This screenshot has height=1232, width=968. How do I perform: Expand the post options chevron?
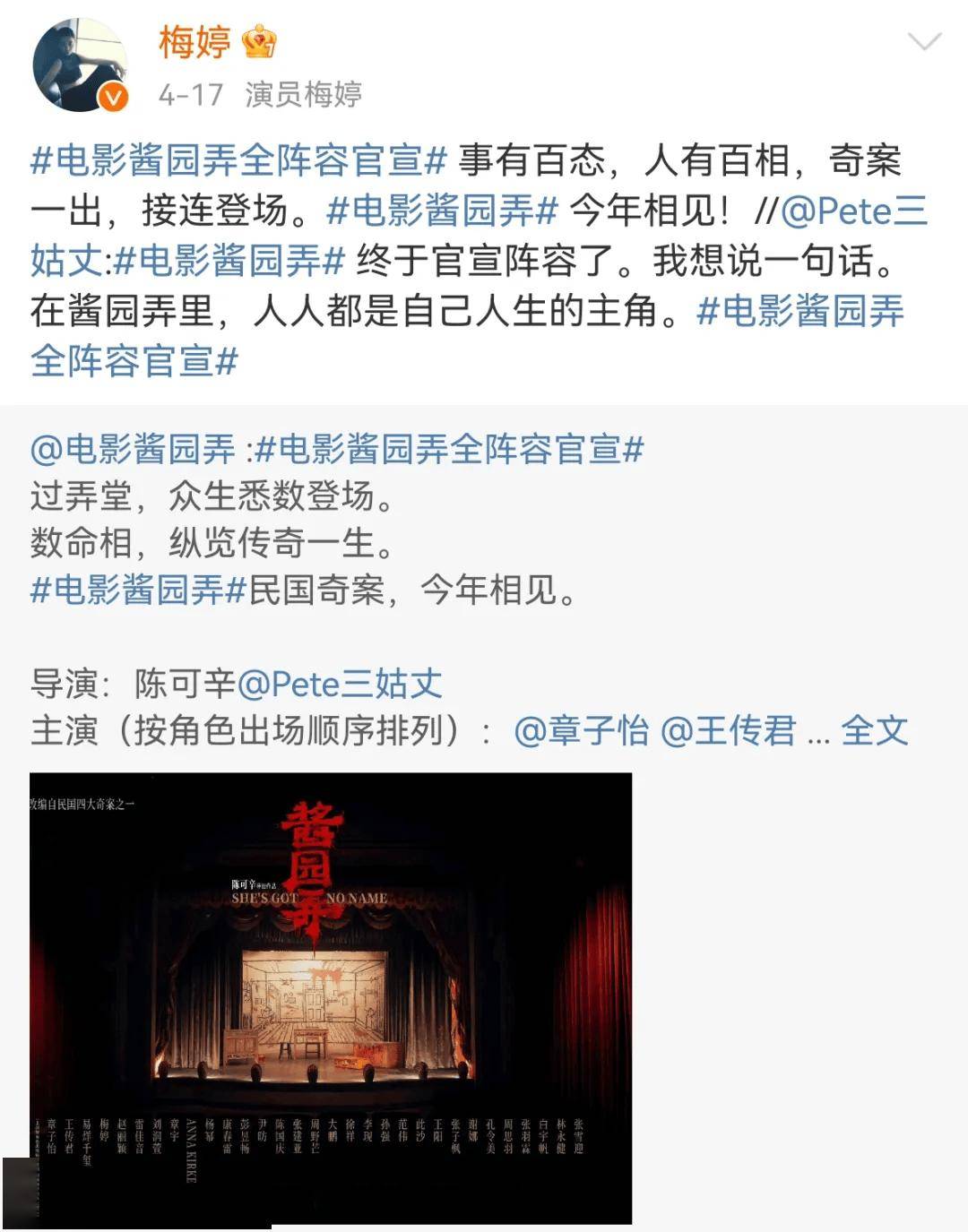pyautogui.click(x=924, y=41)
